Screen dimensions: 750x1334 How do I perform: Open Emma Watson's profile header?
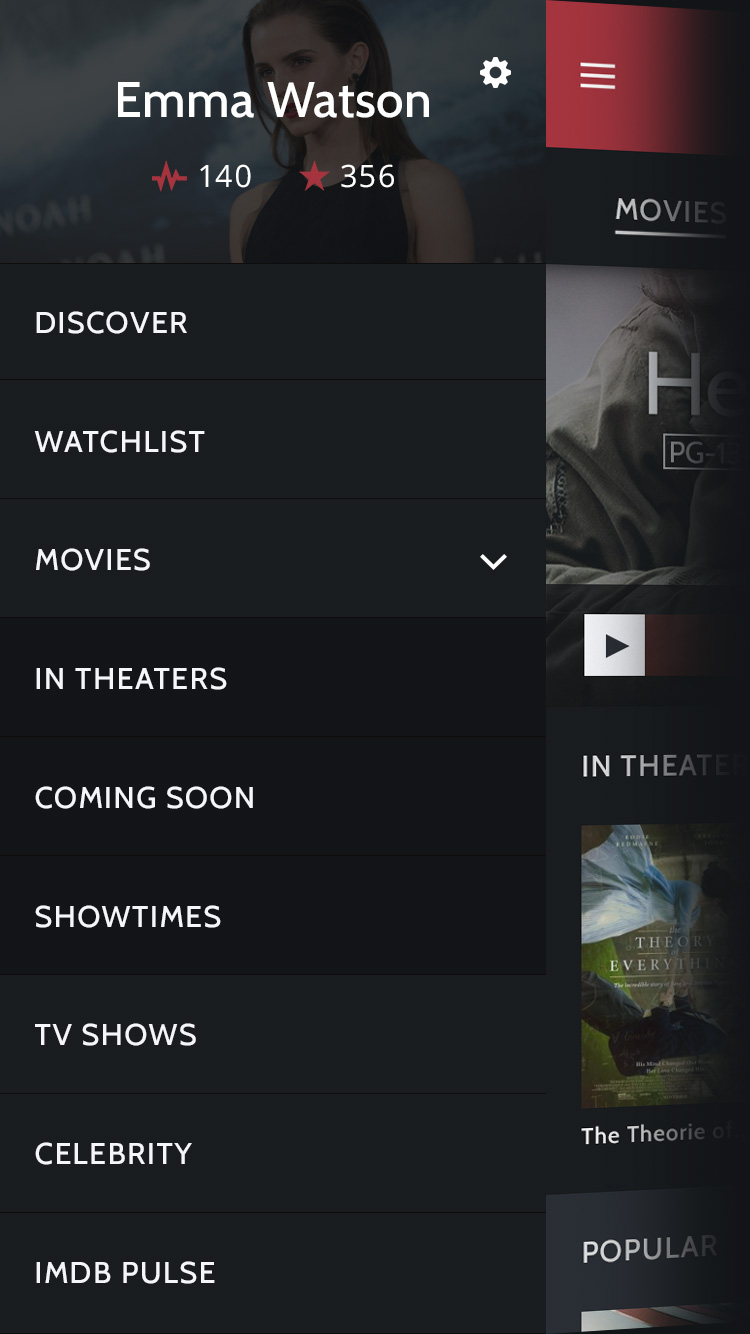272,102
